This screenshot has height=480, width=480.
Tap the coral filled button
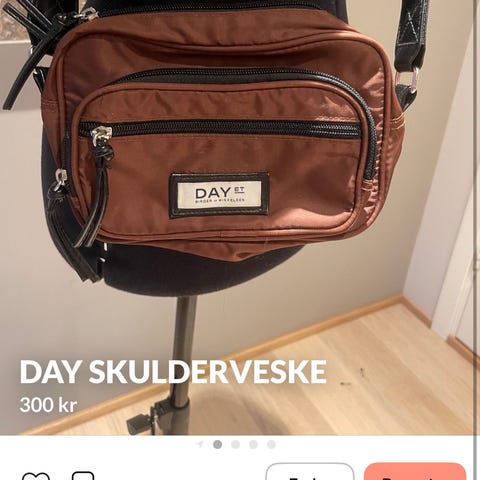pyautogui.click(x=415, y=472)
